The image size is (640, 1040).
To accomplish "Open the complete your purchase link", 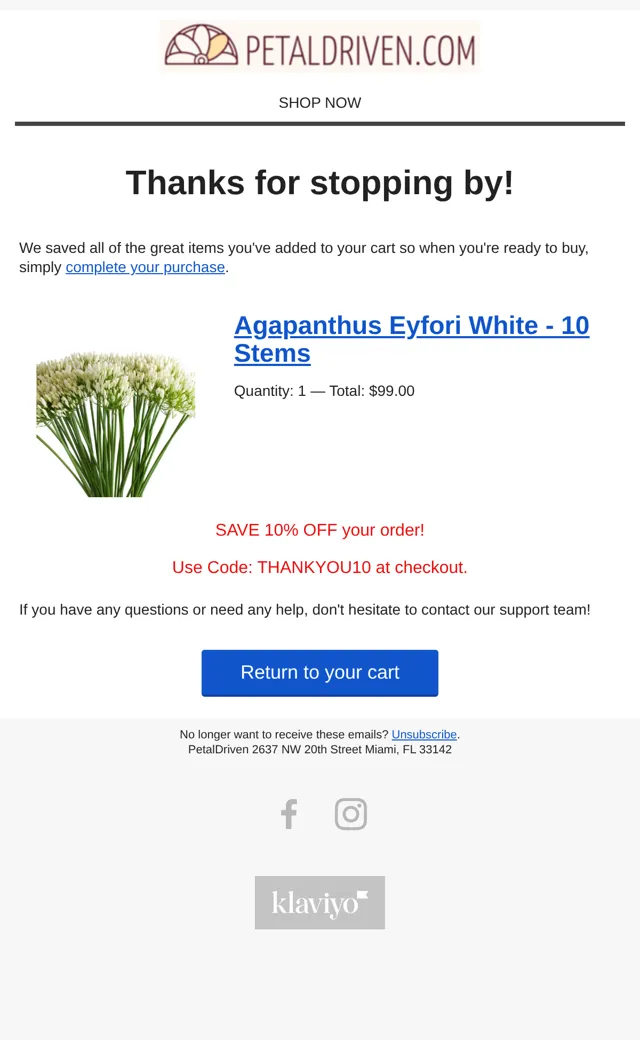I will 145,267.
